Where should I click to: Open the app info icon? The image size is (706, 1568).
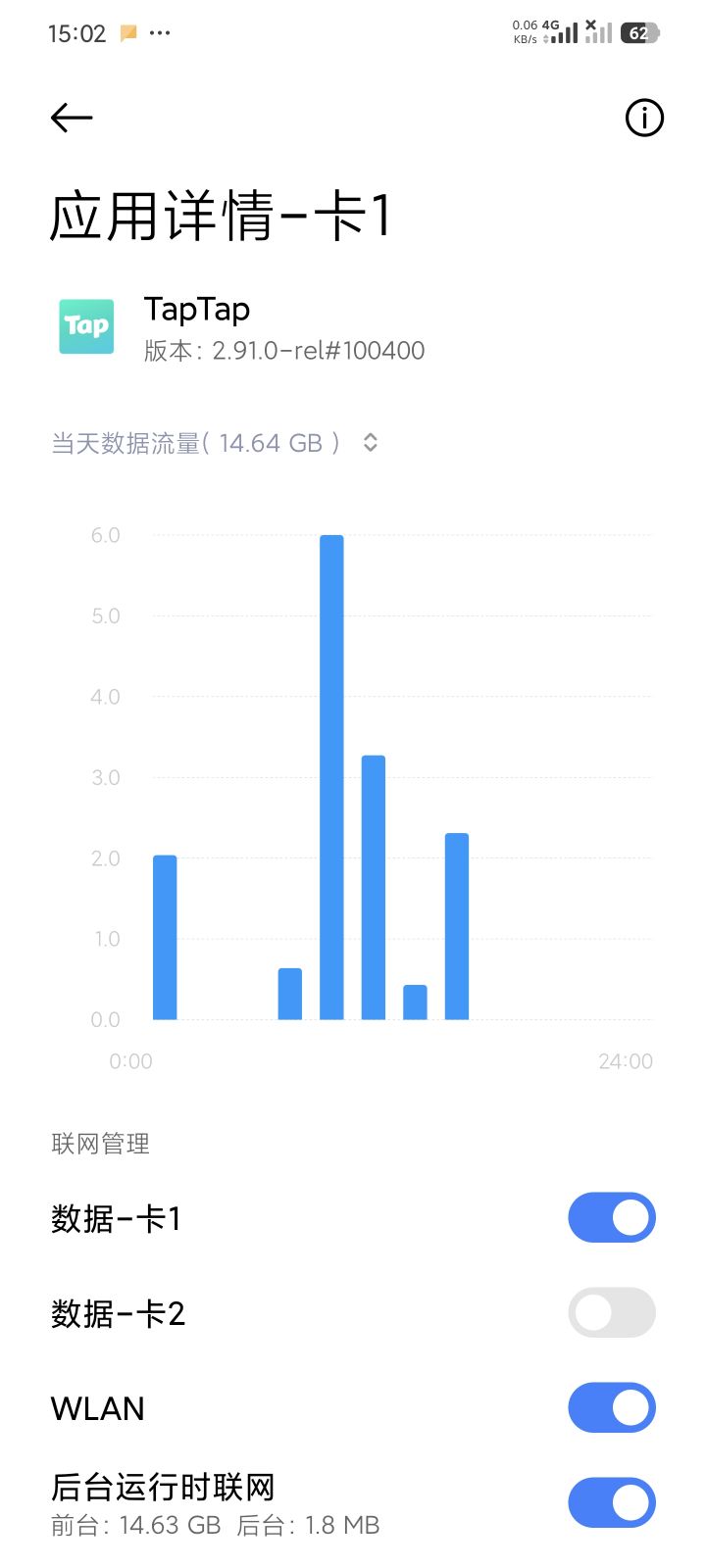[x=644, y=119]
